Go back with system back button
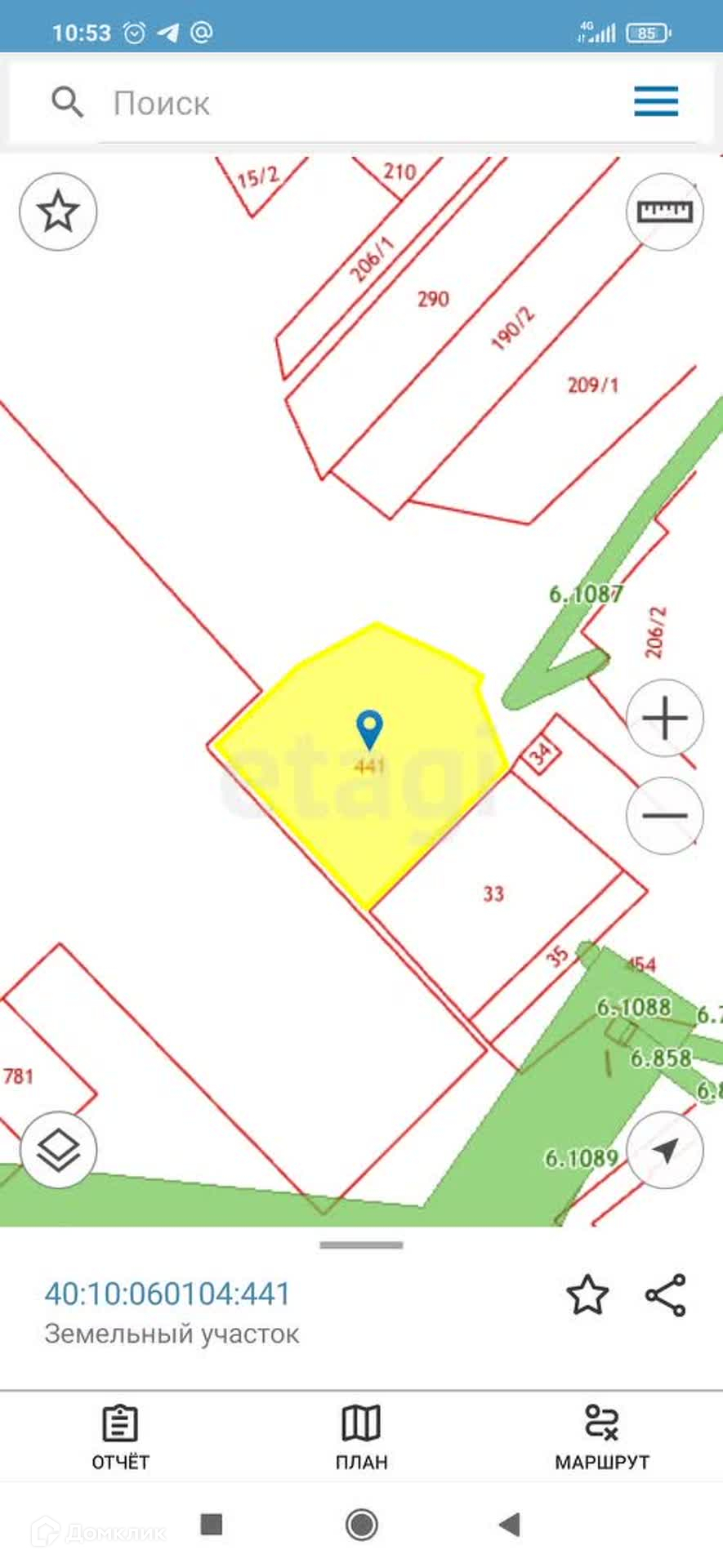Viewport: 723px width, 1568px height. point(510,1524)
